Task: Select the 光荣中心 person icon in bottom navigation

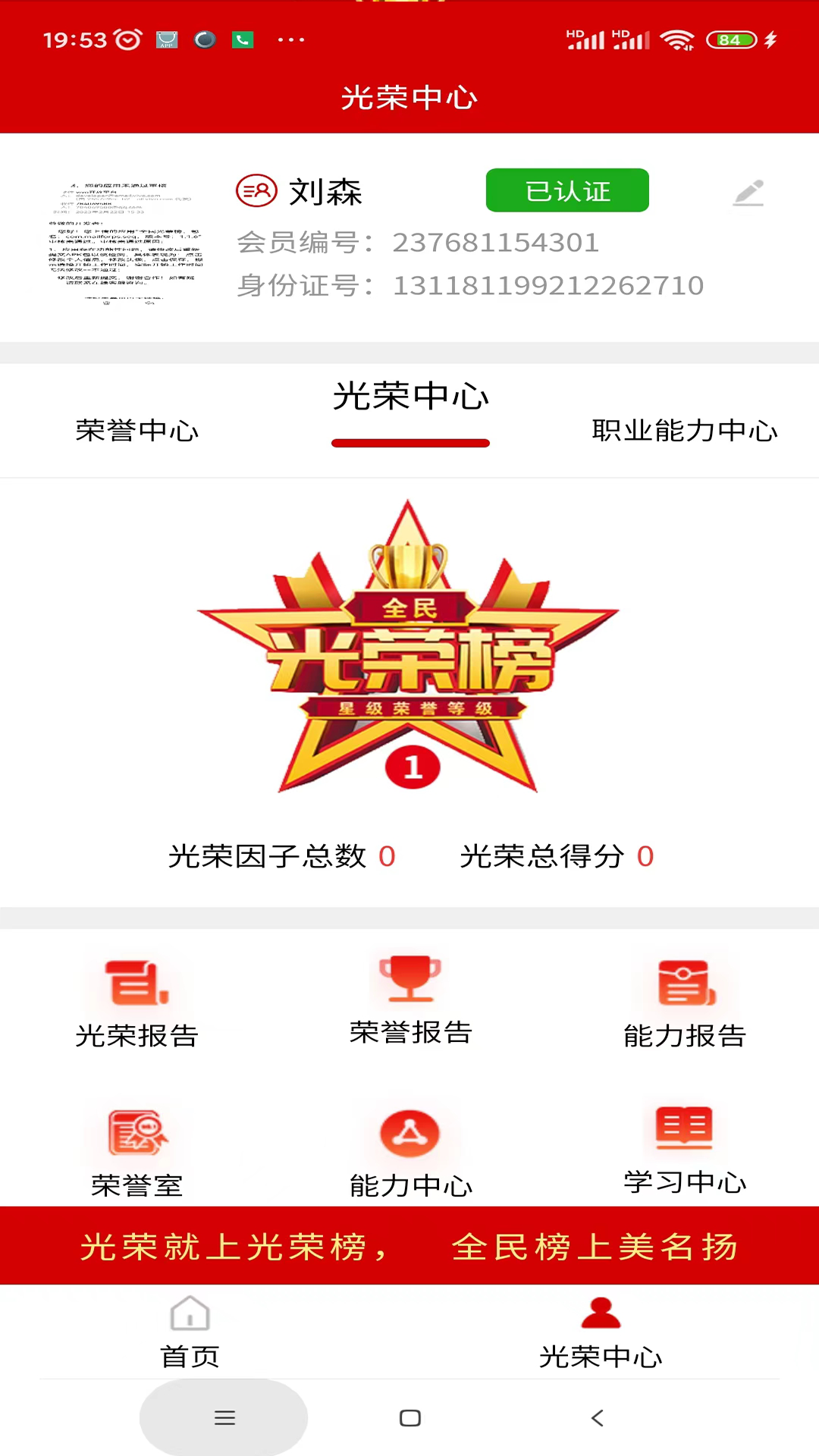Action: (599, 1316)
